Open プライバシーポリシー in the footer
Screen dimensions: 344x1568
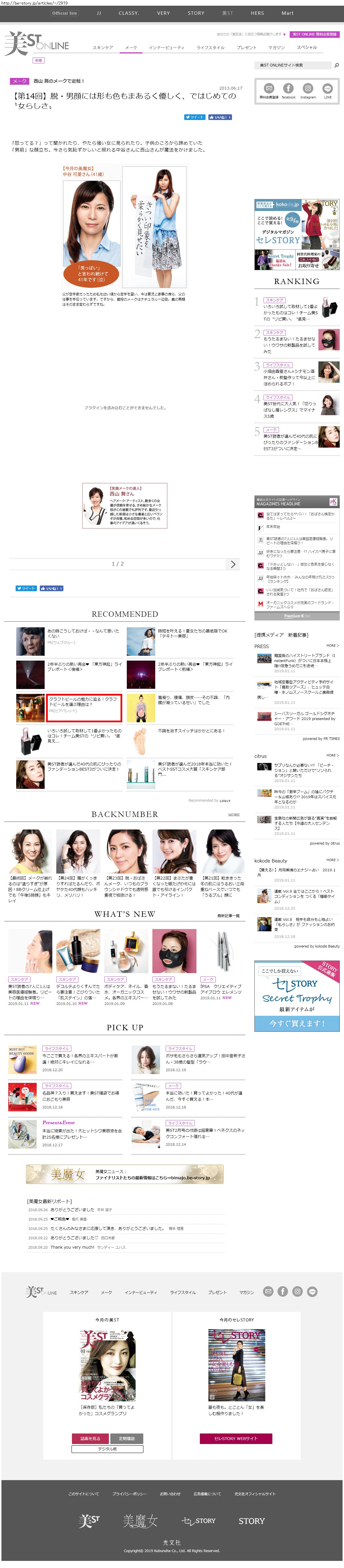coord(129,1494)
